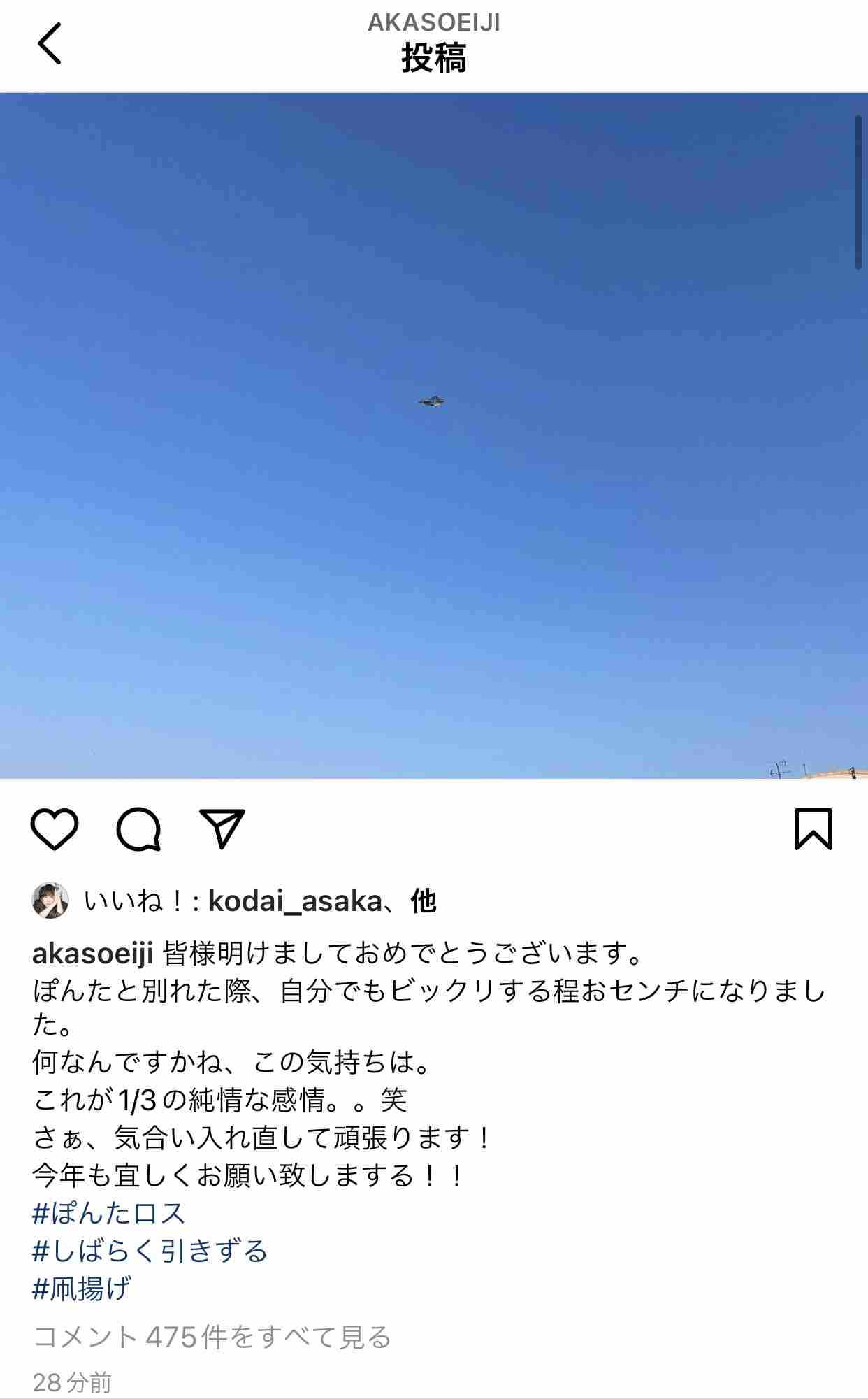Share the post with the paper plane icon
This screenshot has height=1399, width=868.
pos(222,829)
